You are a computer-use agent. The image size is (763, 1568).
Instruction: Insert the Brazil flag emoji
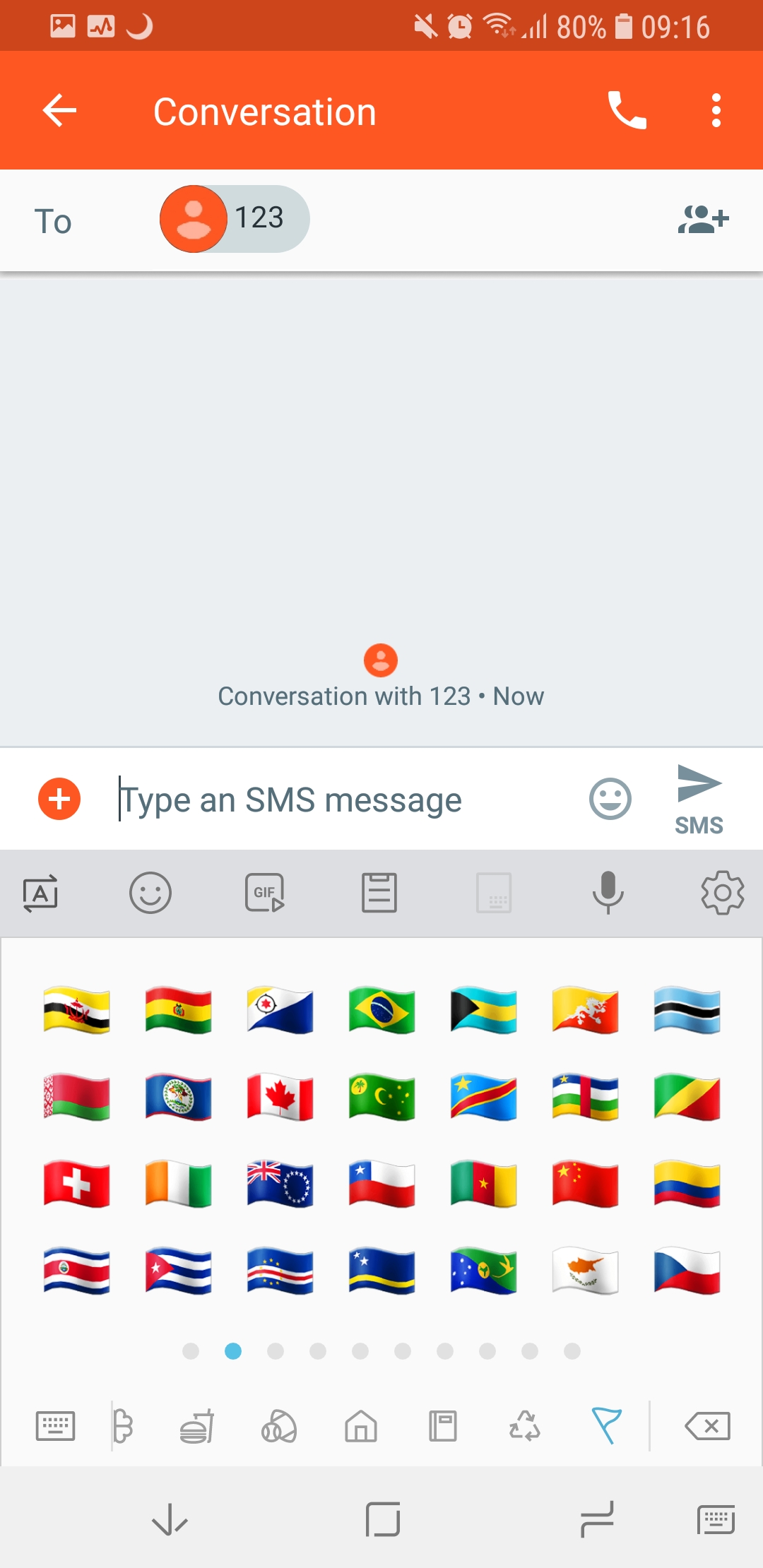coord(381,1011)
